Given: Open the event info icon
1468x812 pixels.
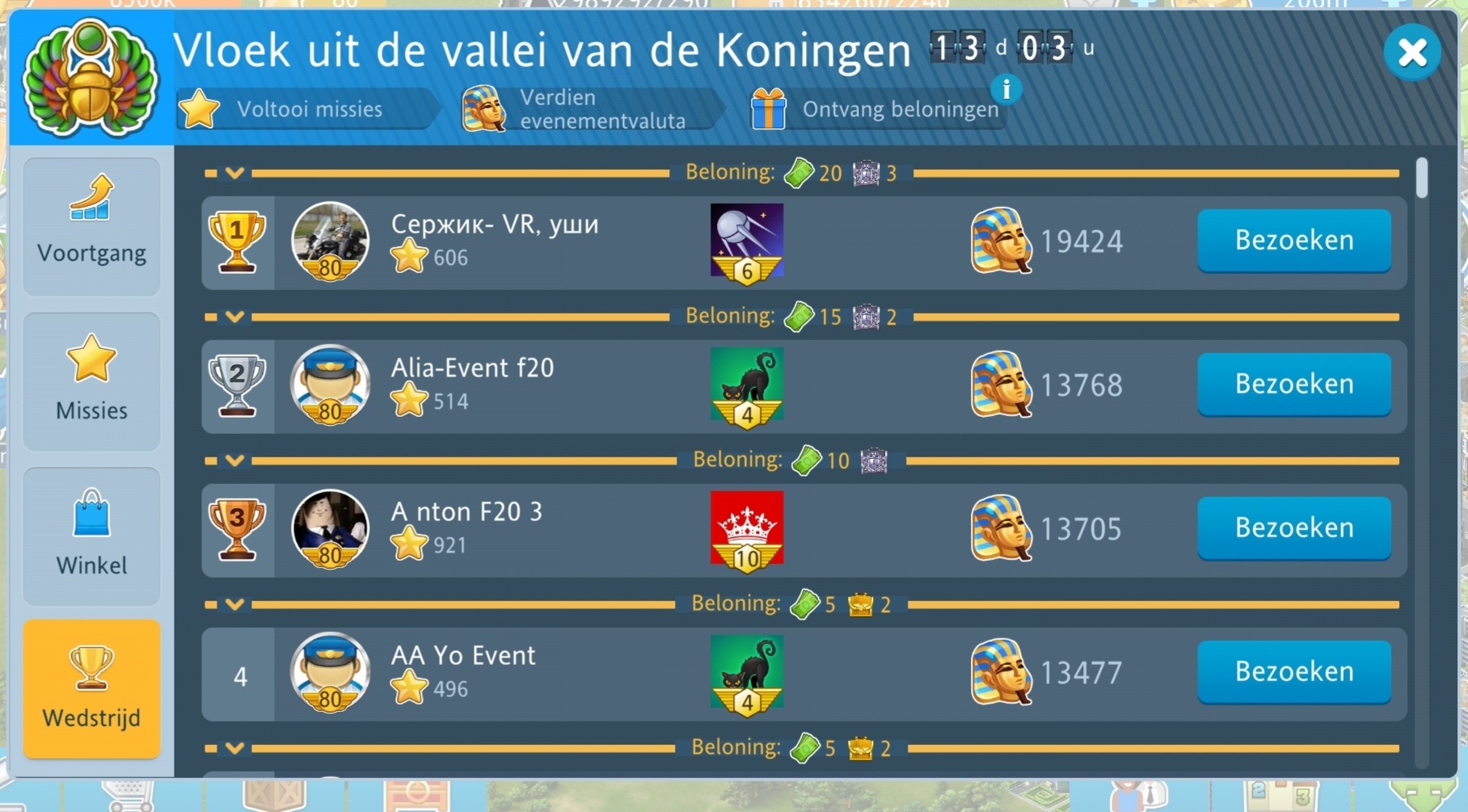Looking at the screenshot, I should point(1006,89).
